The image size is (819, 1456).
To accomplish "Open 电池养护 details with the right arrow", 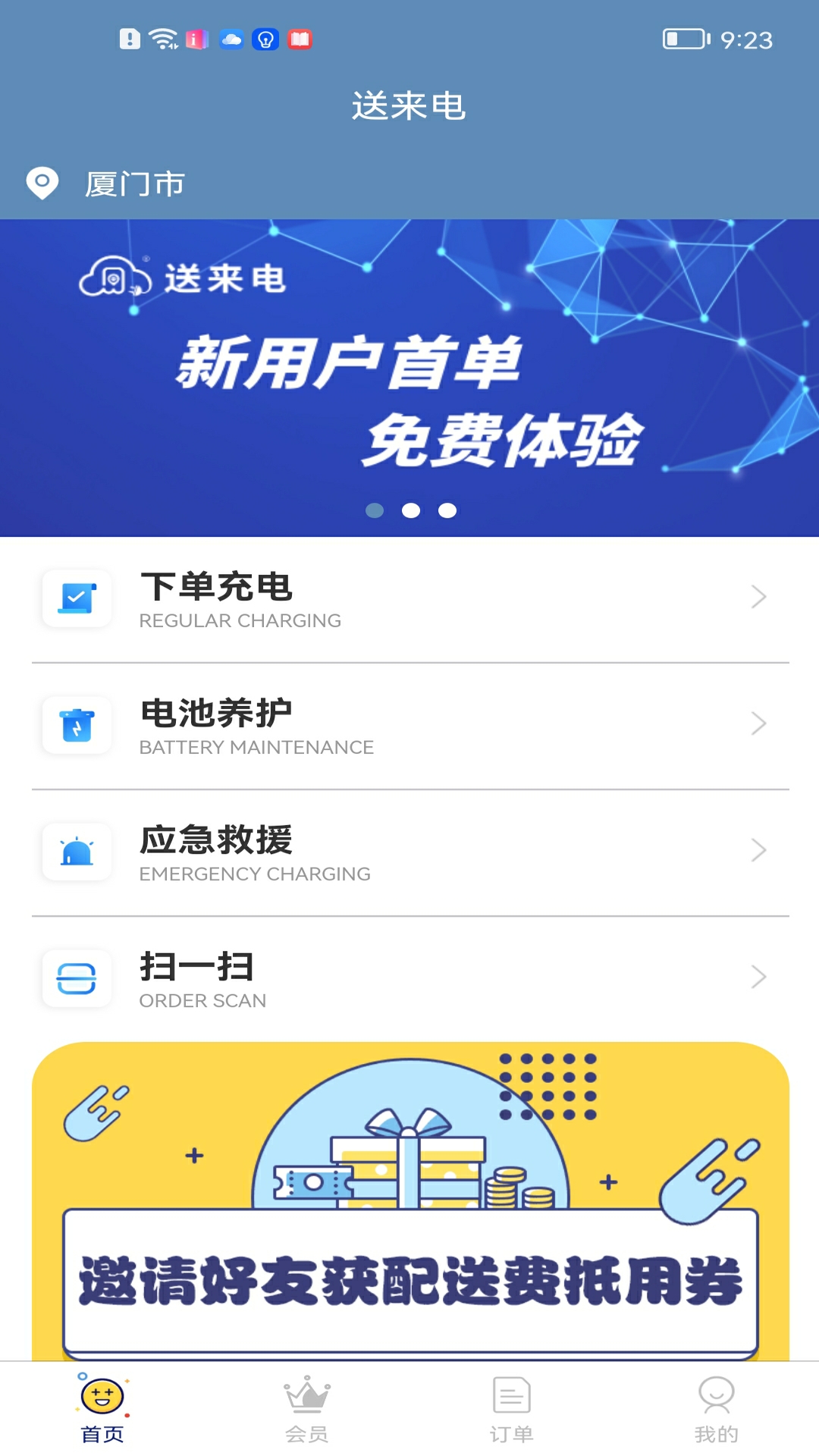I will (759, 723).
